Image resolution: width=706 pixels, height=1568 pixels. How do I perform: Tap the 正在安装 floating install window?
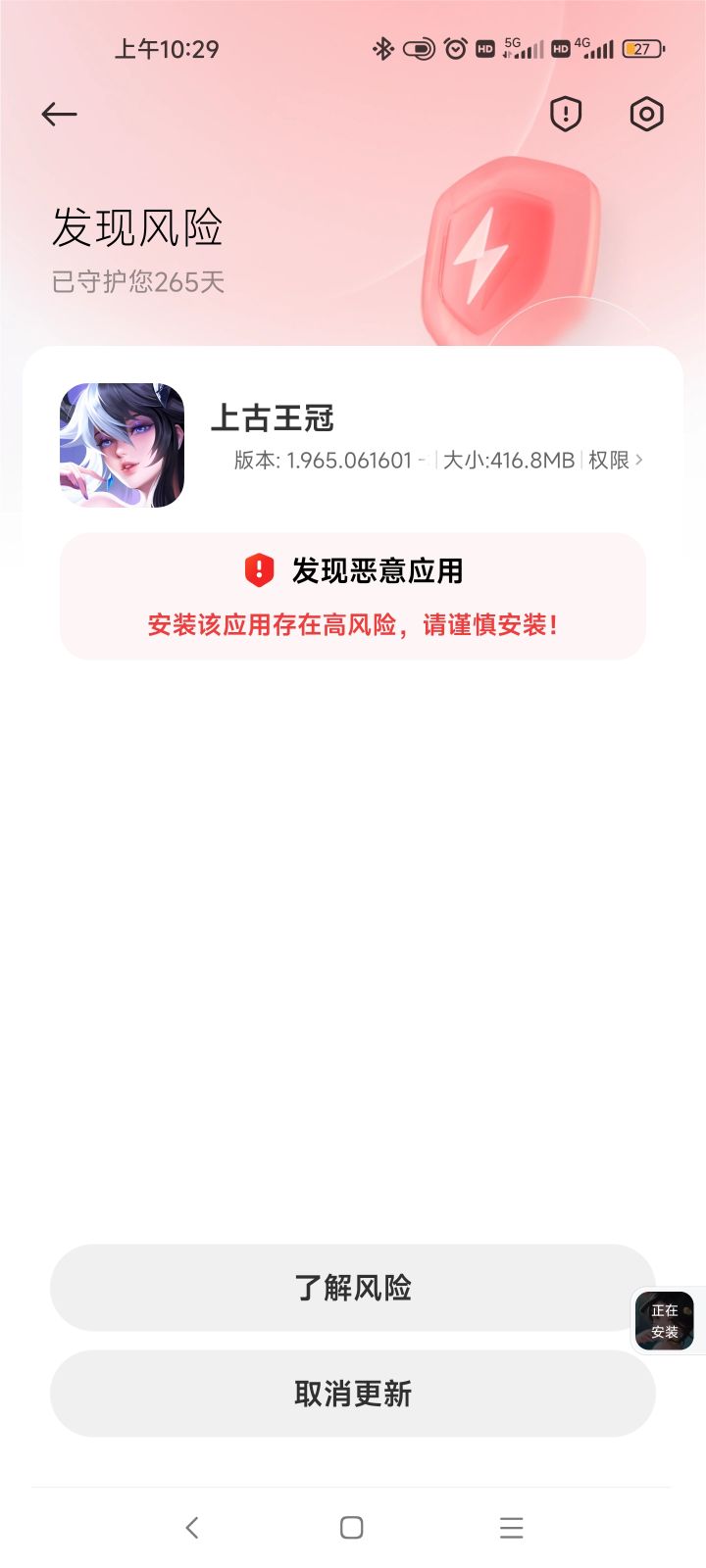pyautogui.click(x=665, y=1320)
